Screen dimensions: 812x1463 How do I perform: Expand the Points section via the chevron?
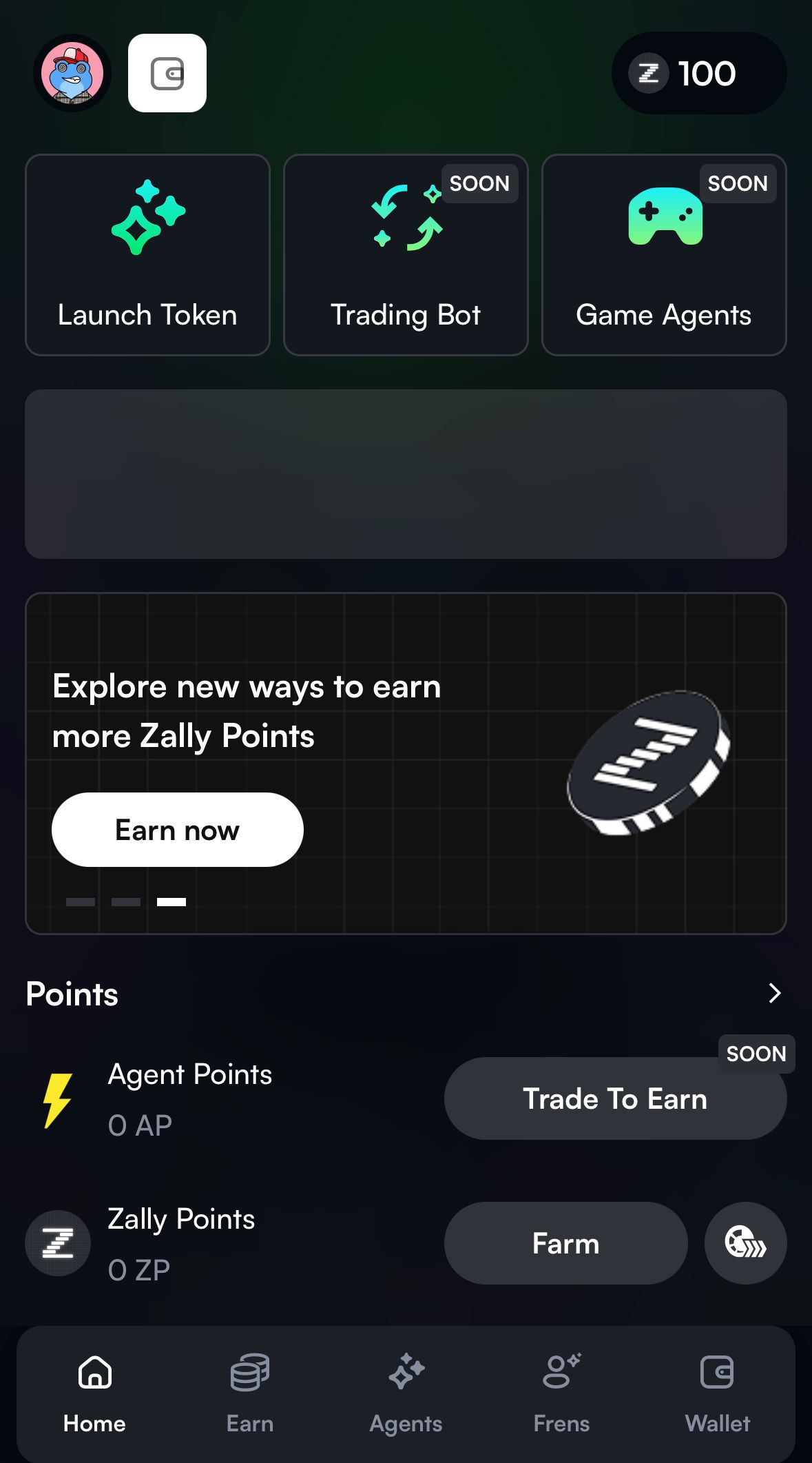point(775,994)
